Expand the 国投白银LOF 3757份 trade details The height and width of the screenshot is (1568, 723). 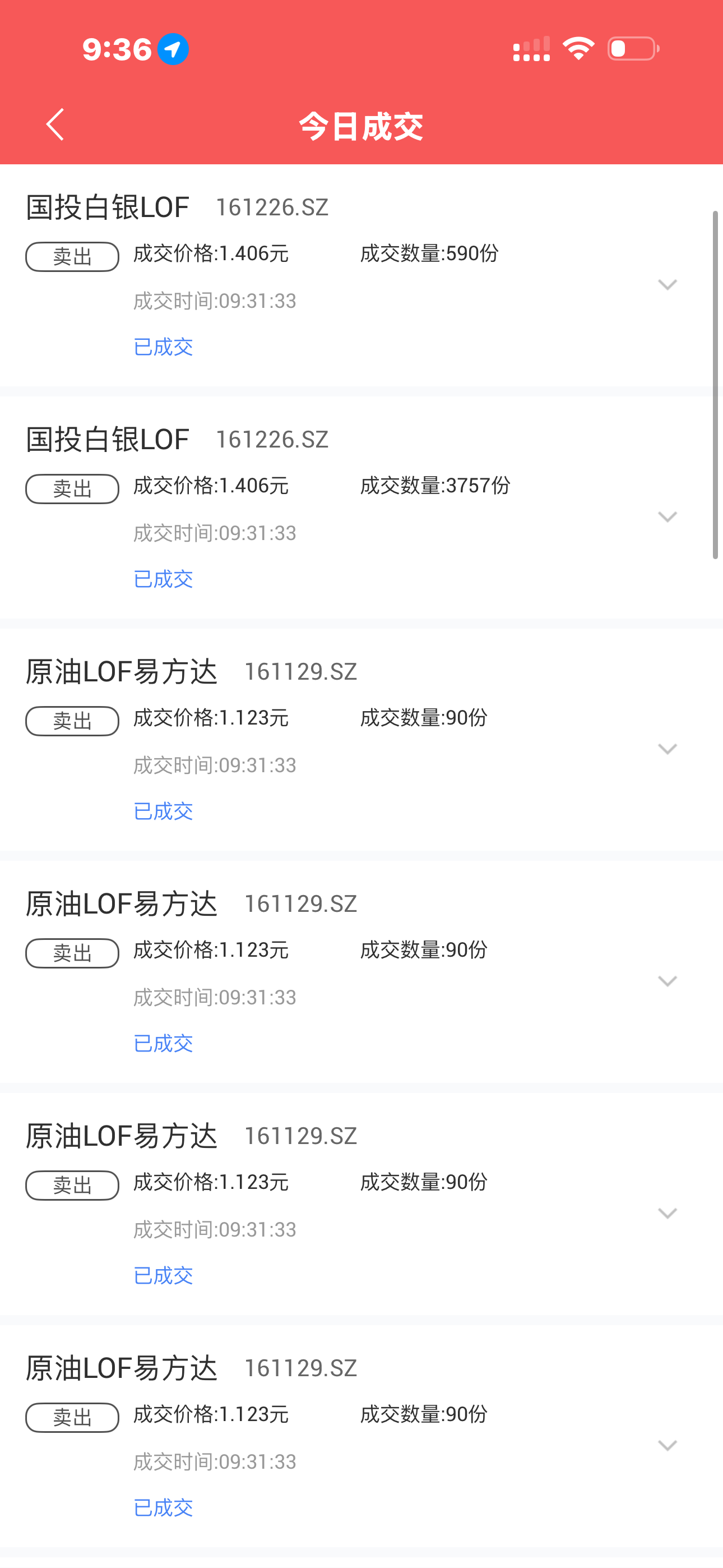click(667, 517)
